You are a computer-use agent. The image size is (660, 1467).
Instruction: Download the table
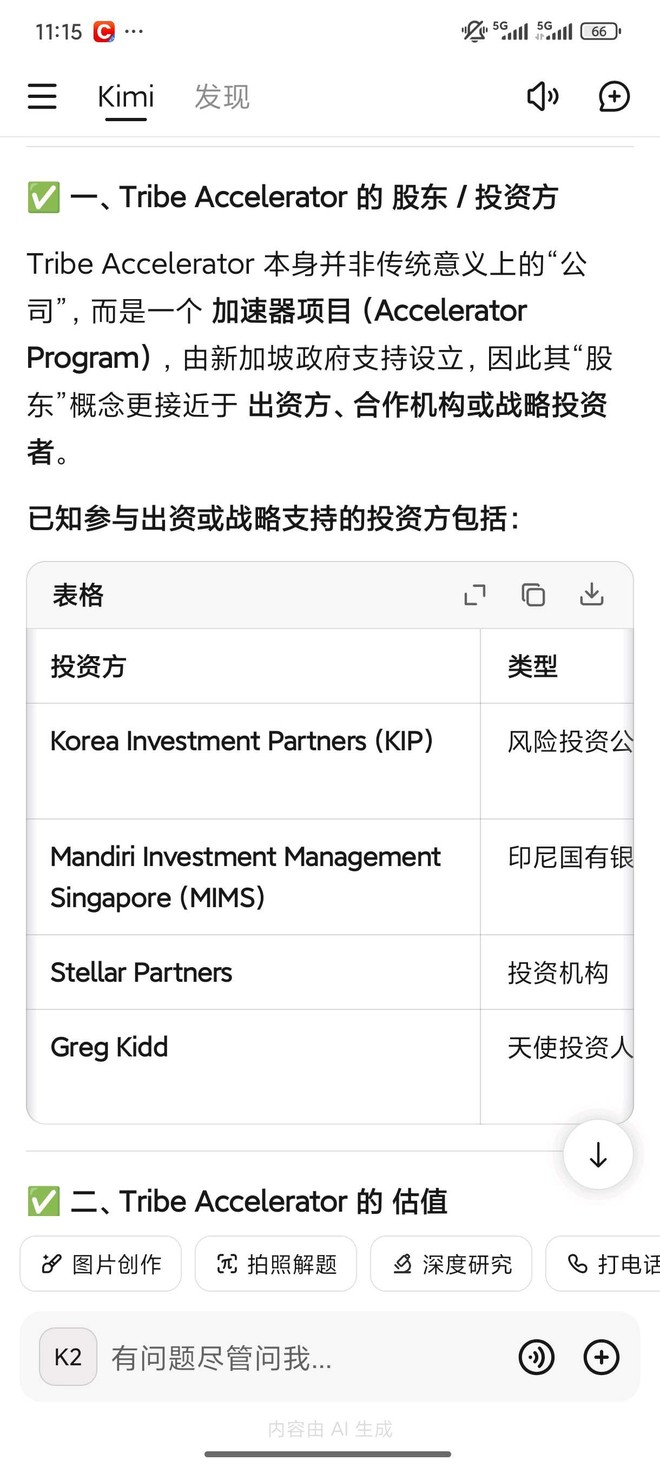[592, 595]
